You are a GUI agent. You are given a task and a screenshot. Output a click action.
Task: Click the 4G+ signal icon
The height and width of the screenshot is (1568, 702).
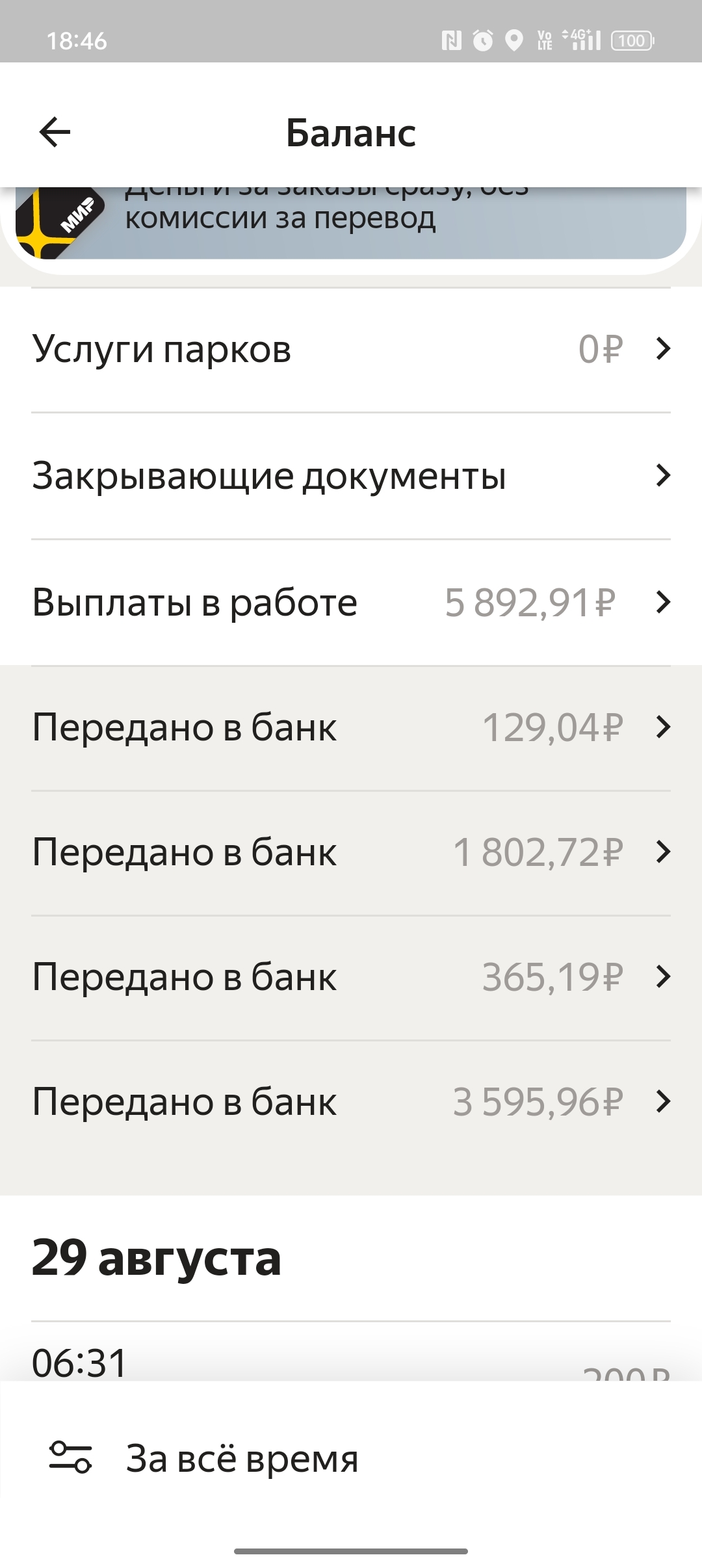[580, 40]
